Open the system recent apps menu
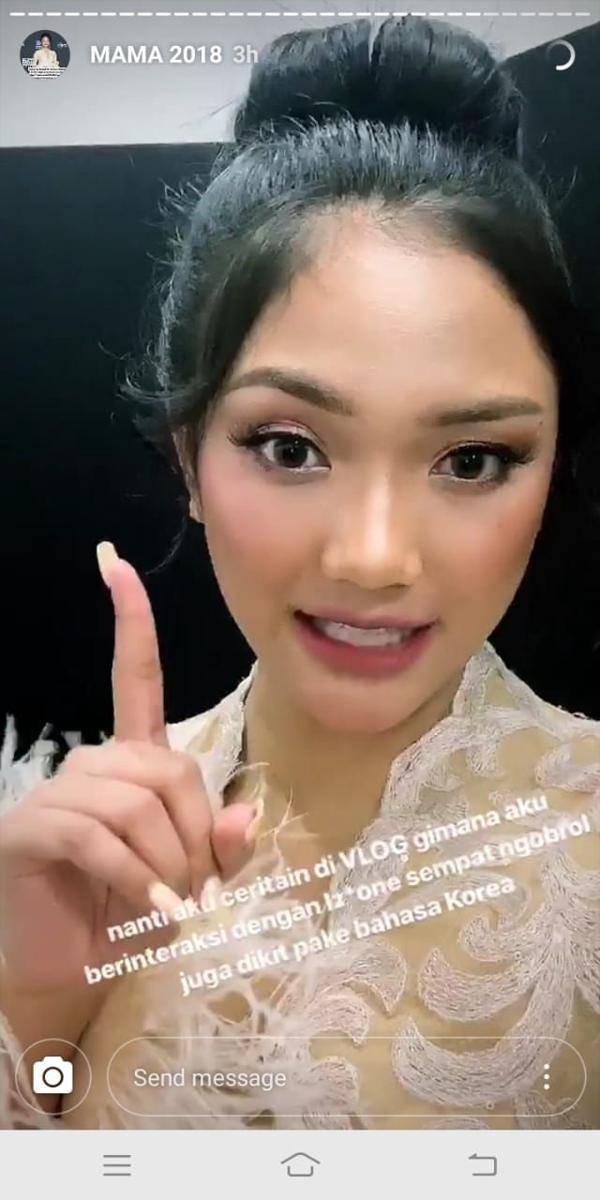The height and width of the screenshot is (1200, 600). point(117,1164)
